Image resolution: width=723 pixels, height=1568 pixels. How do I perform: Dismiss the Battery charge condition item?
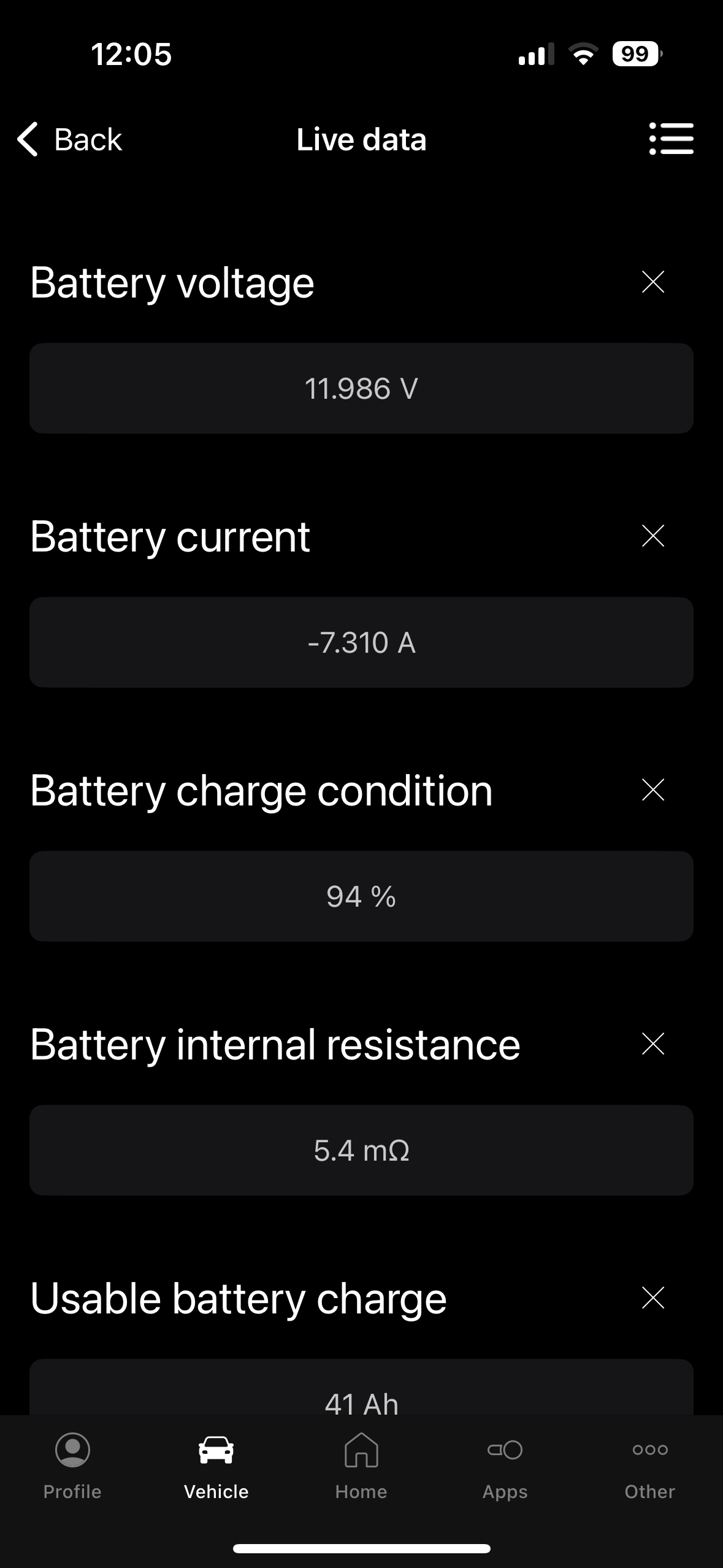click(x=653, y=790)
